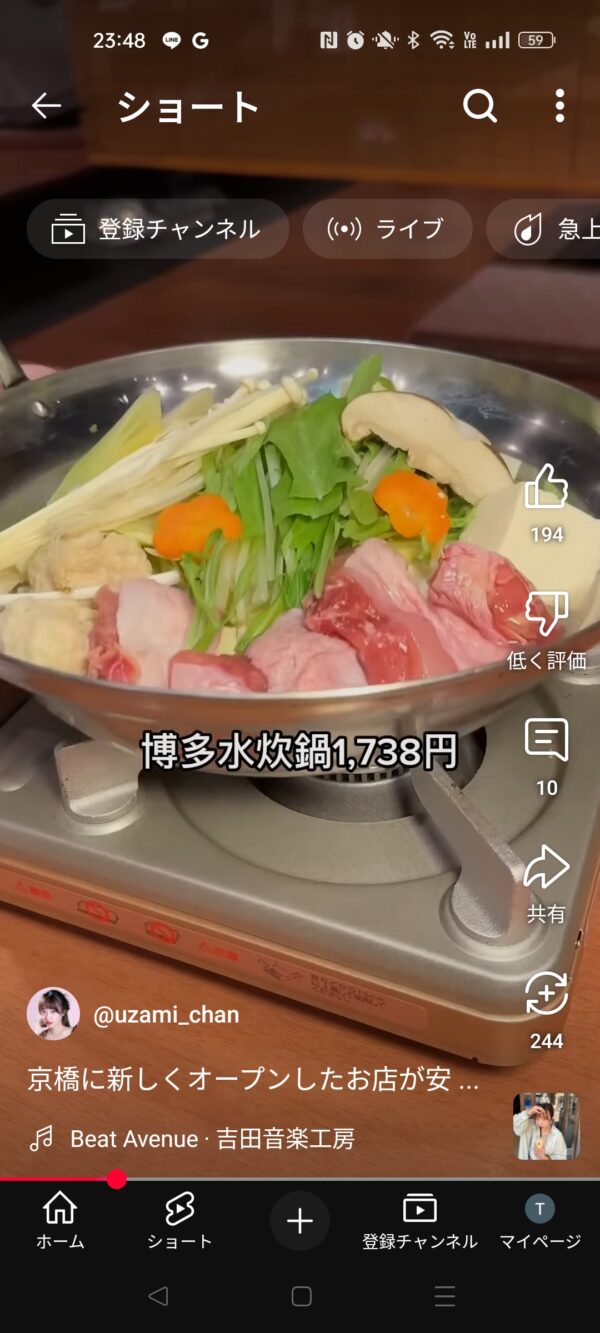Open the @uzami_chan channel
600x1333 pixels.
click(165, 1015)
